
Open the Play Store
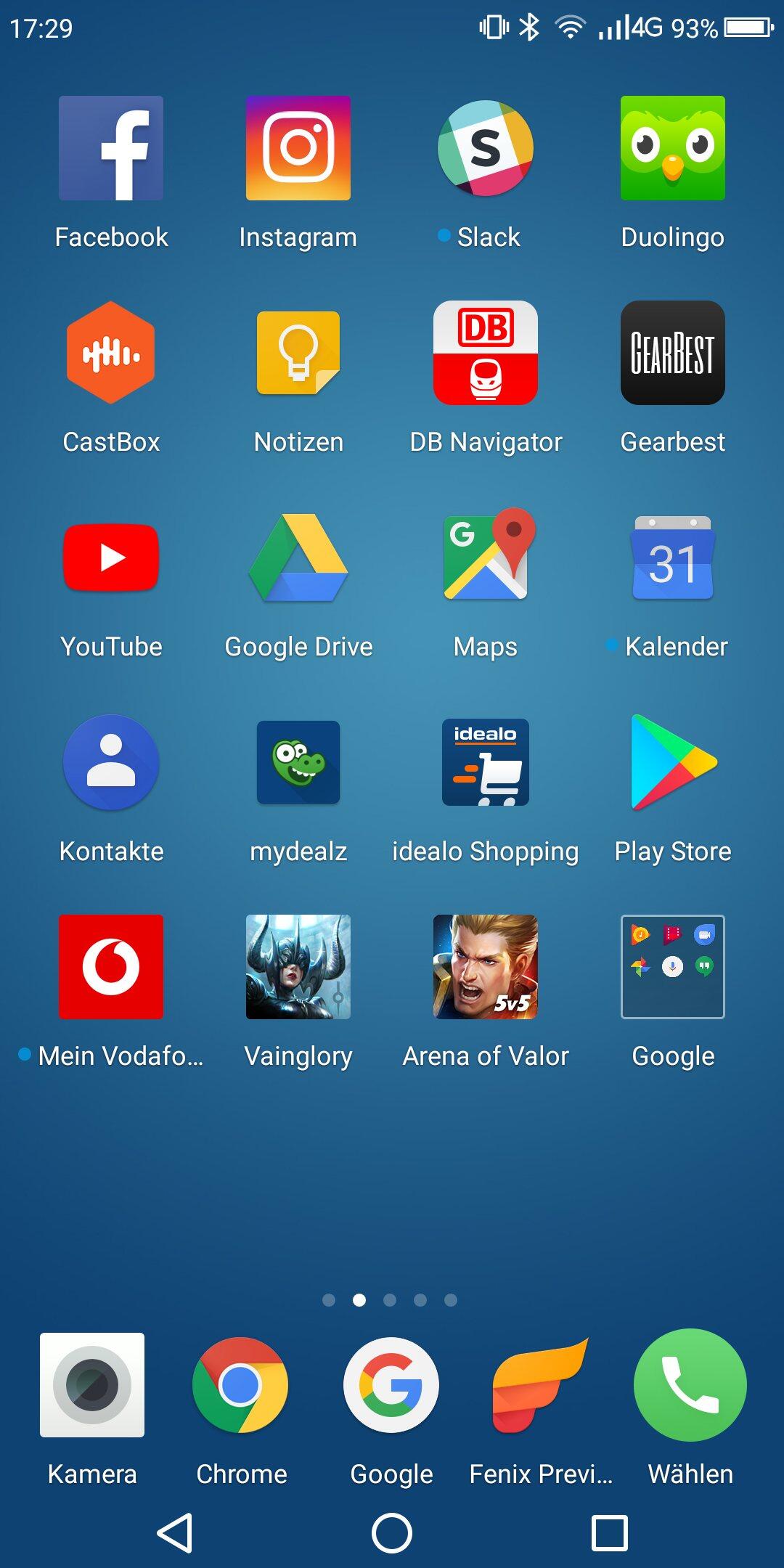pyautogui.click(x=673, y=763)
